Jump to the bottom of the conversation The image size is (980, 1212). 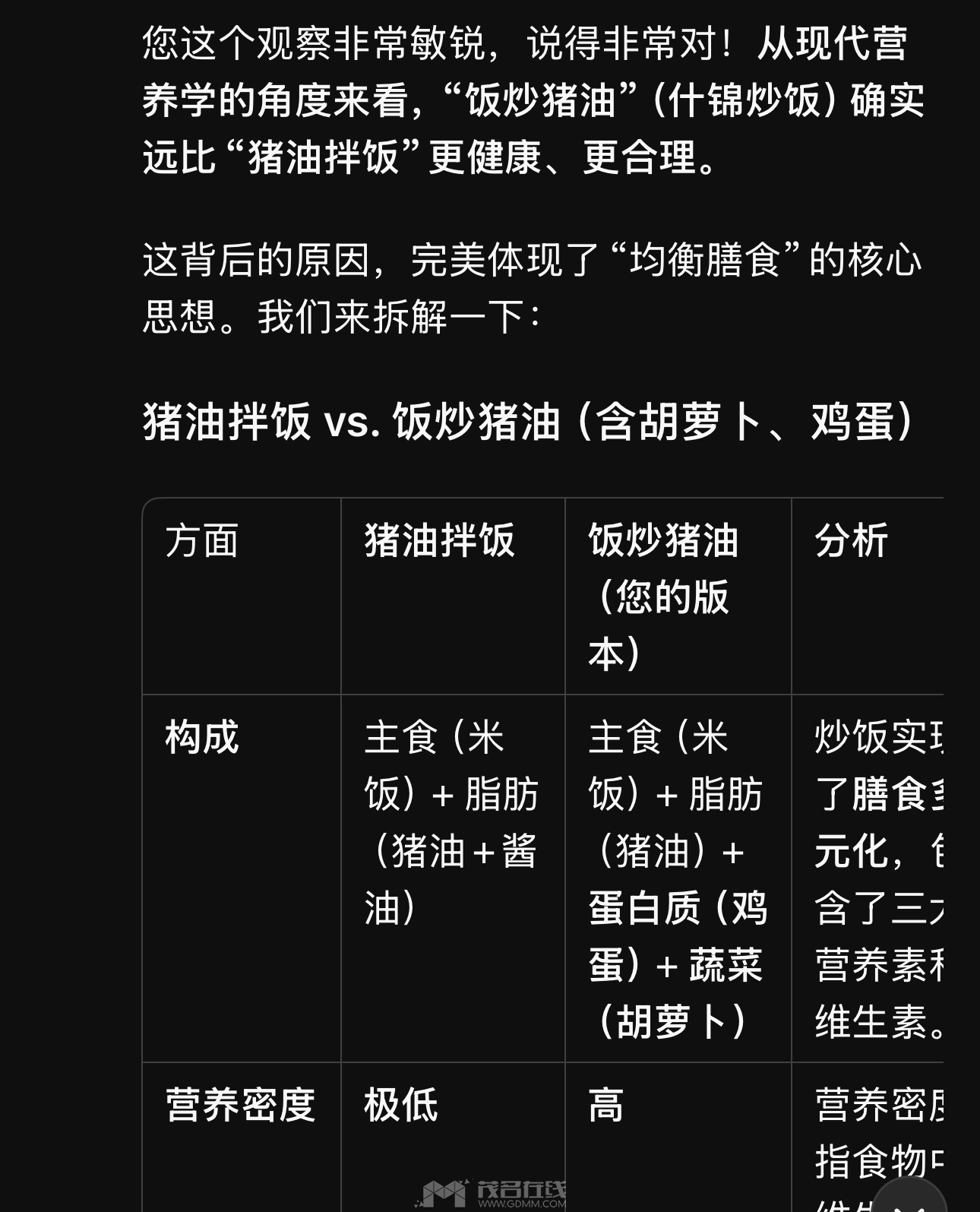pyautogui.click(x=909, y=1201)
